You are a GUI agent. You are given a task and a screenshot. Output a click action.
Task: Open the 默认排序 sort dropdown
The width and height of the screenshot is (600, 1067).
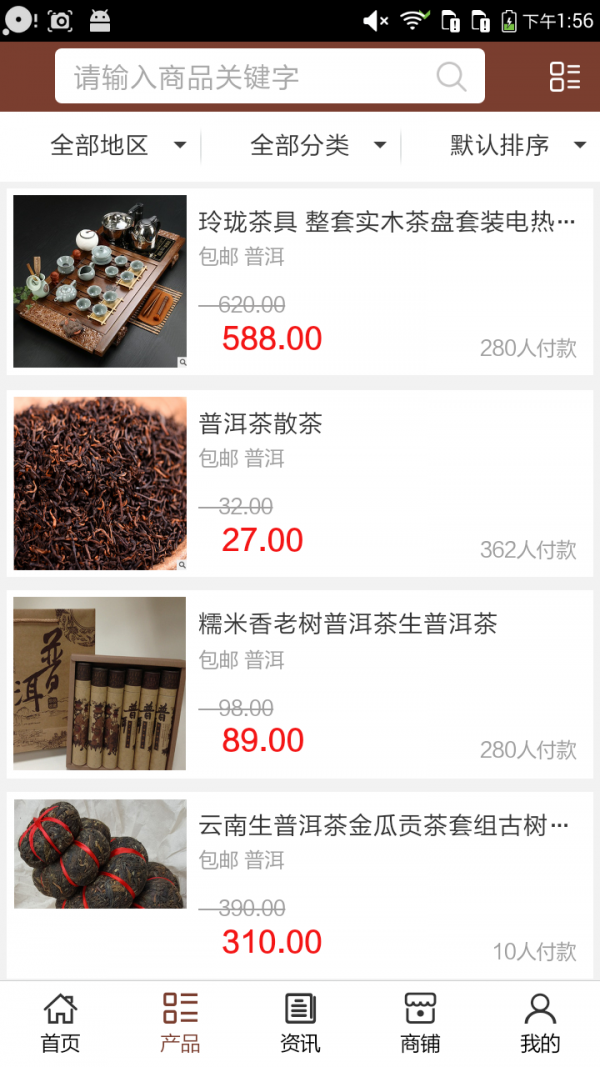[516, 146]
